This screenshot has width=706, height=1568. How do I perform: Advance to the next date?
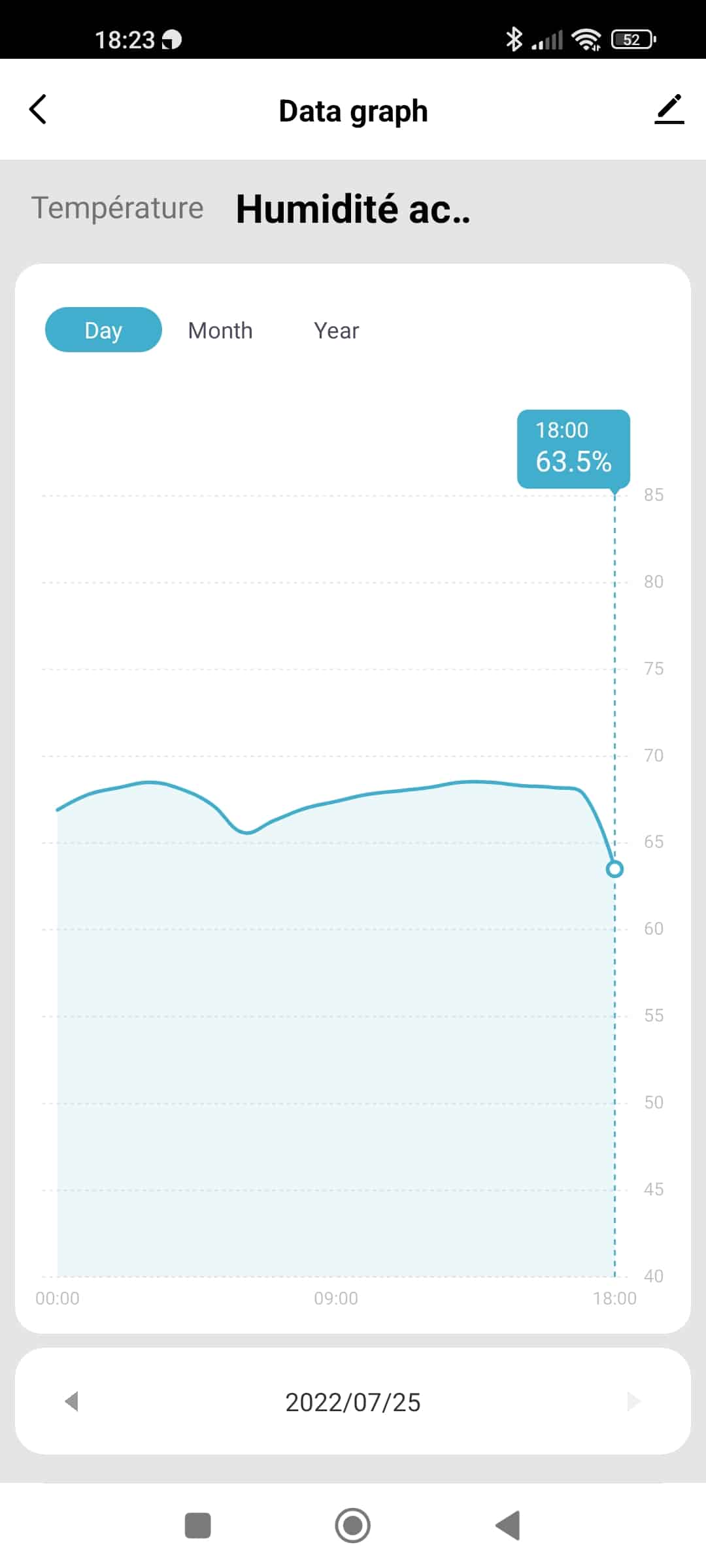[x=633, y=1401]
